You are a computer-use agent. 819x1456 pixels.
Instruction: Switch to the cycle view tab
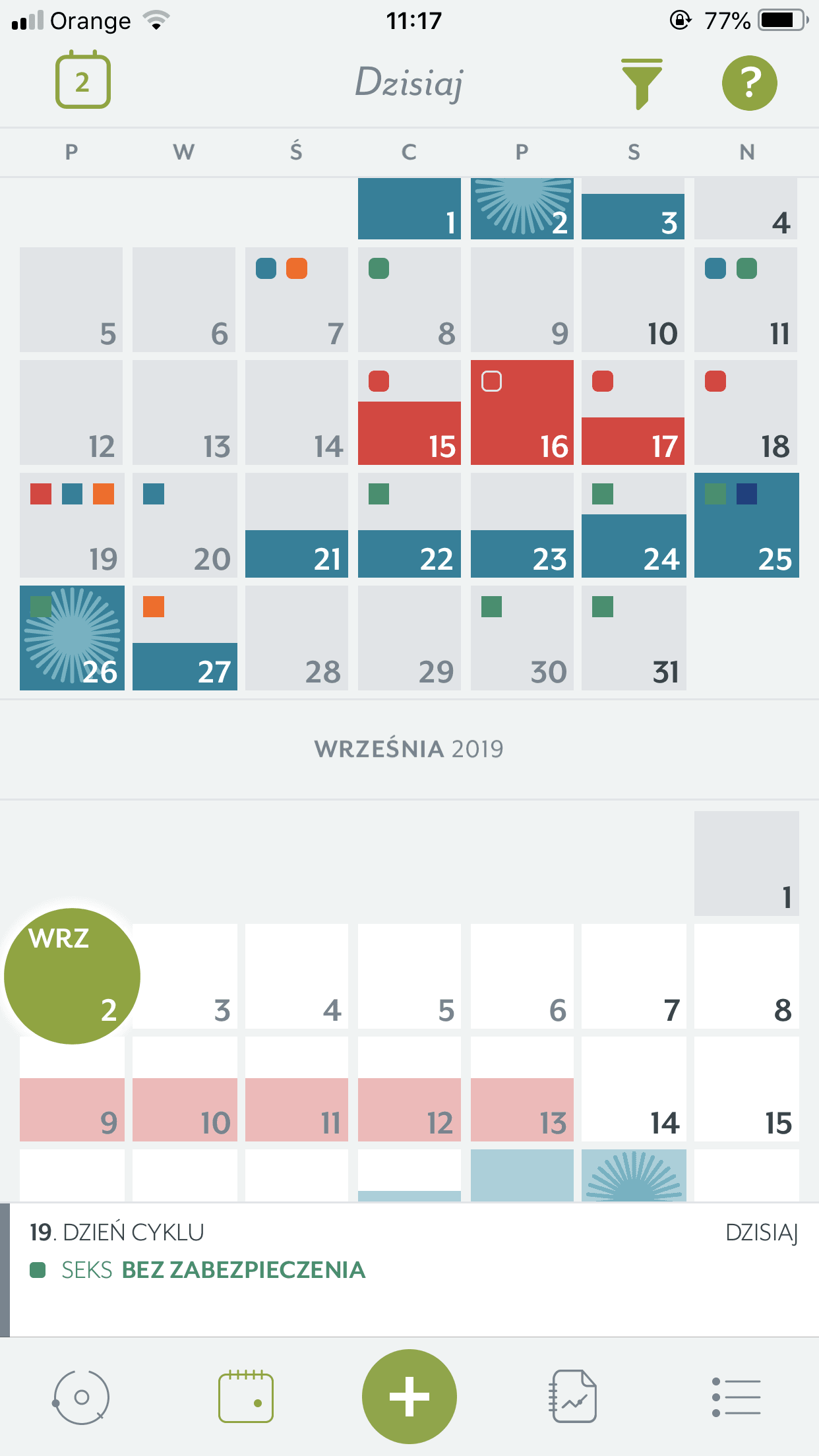(81, 1397)
